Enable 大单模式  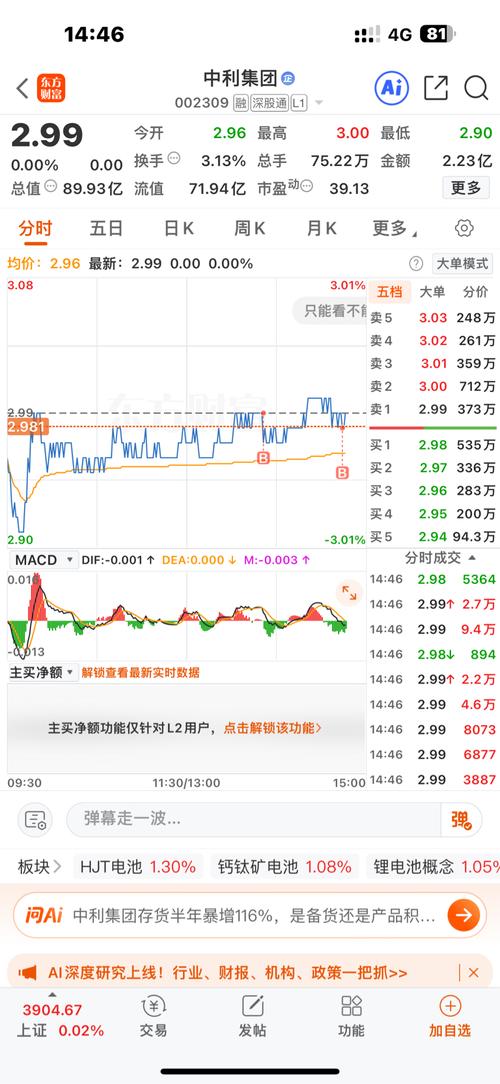[462, 263]
